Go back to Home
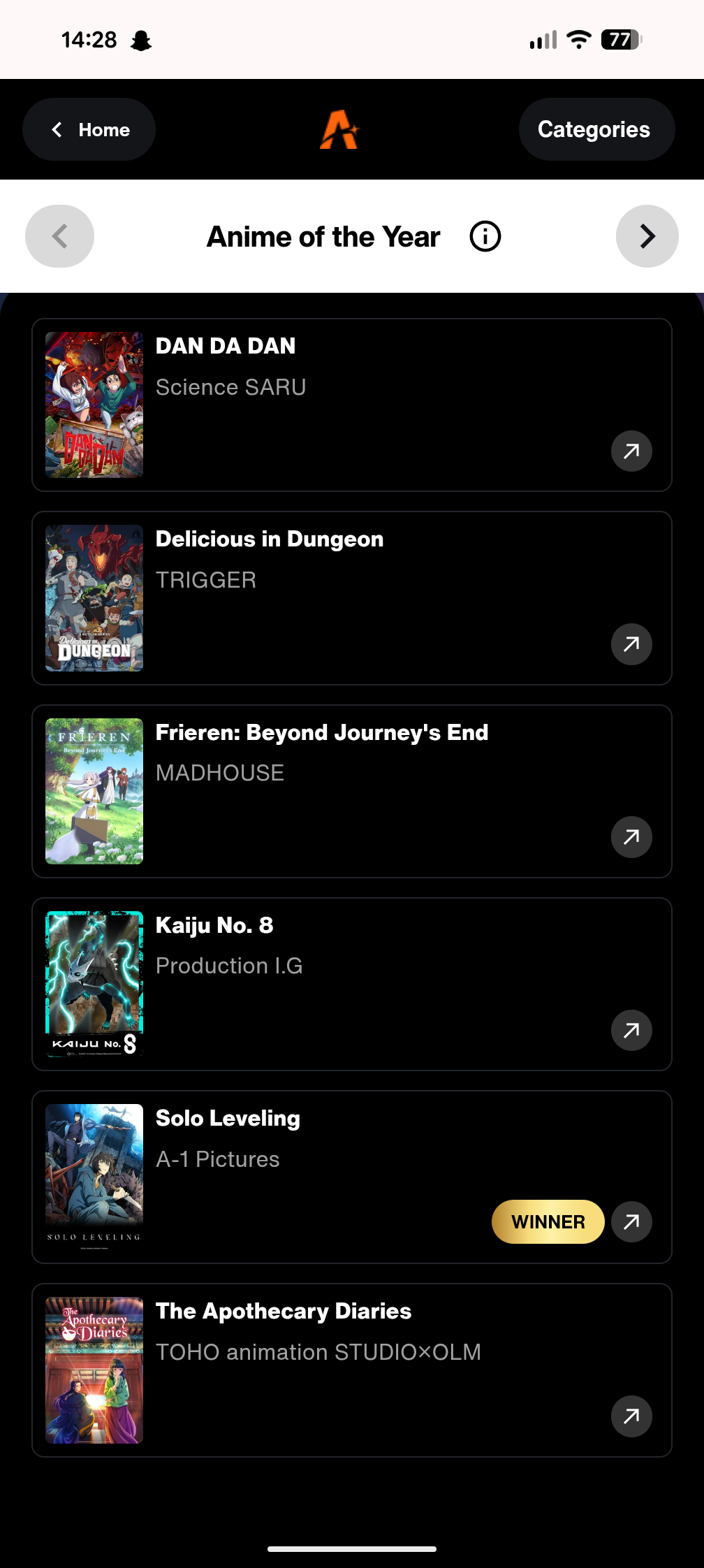This screenshot has height=1568, width=704. [x=89, y=130]
